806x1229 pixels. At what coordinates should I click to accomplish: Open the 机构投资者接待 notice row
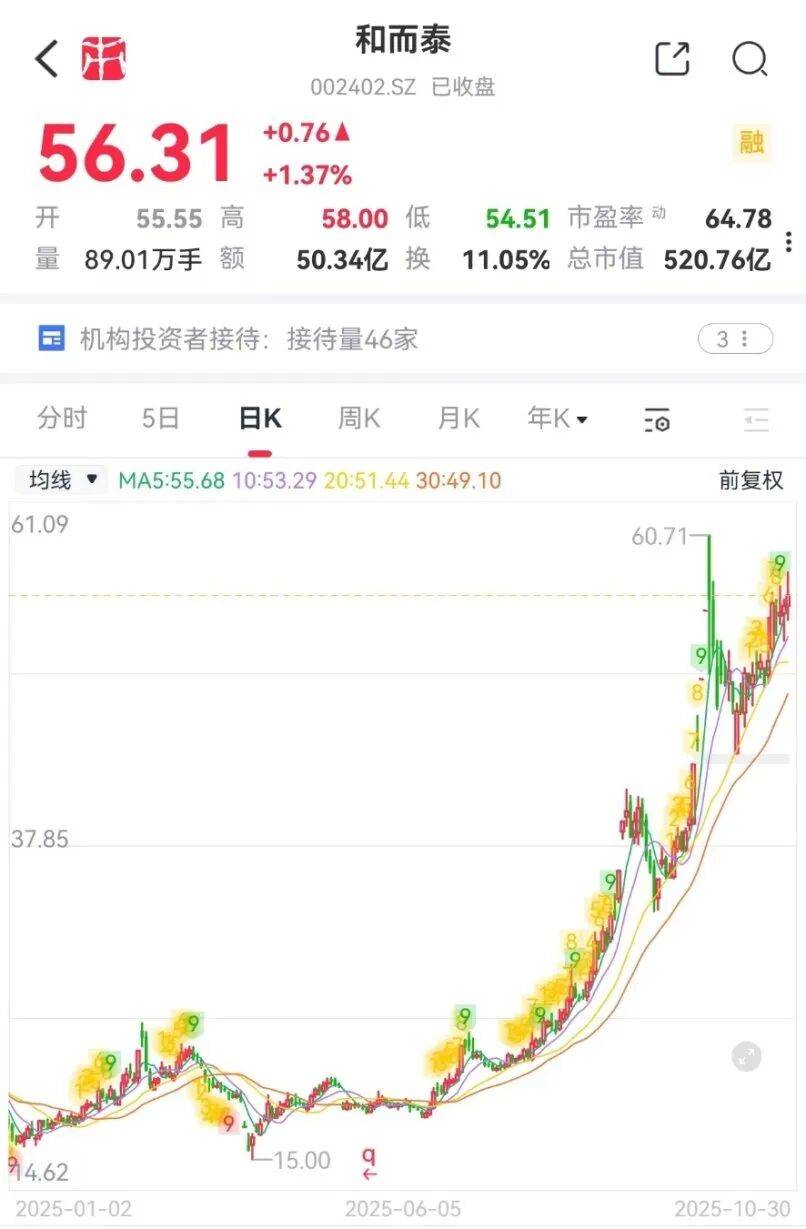(x=403, y=339)
